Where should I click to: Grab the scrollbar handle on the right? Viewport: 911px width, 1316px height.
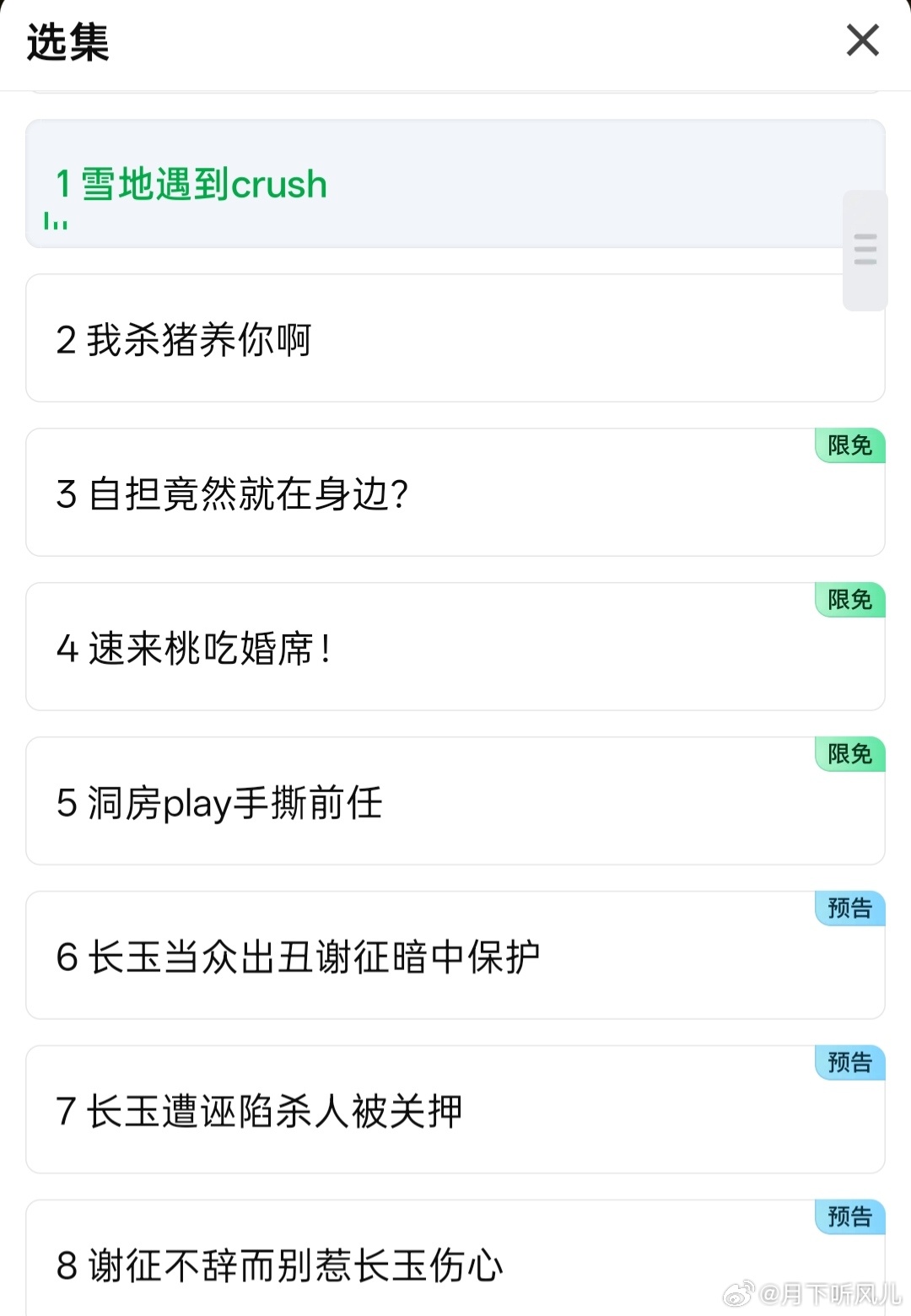(865, 251)
